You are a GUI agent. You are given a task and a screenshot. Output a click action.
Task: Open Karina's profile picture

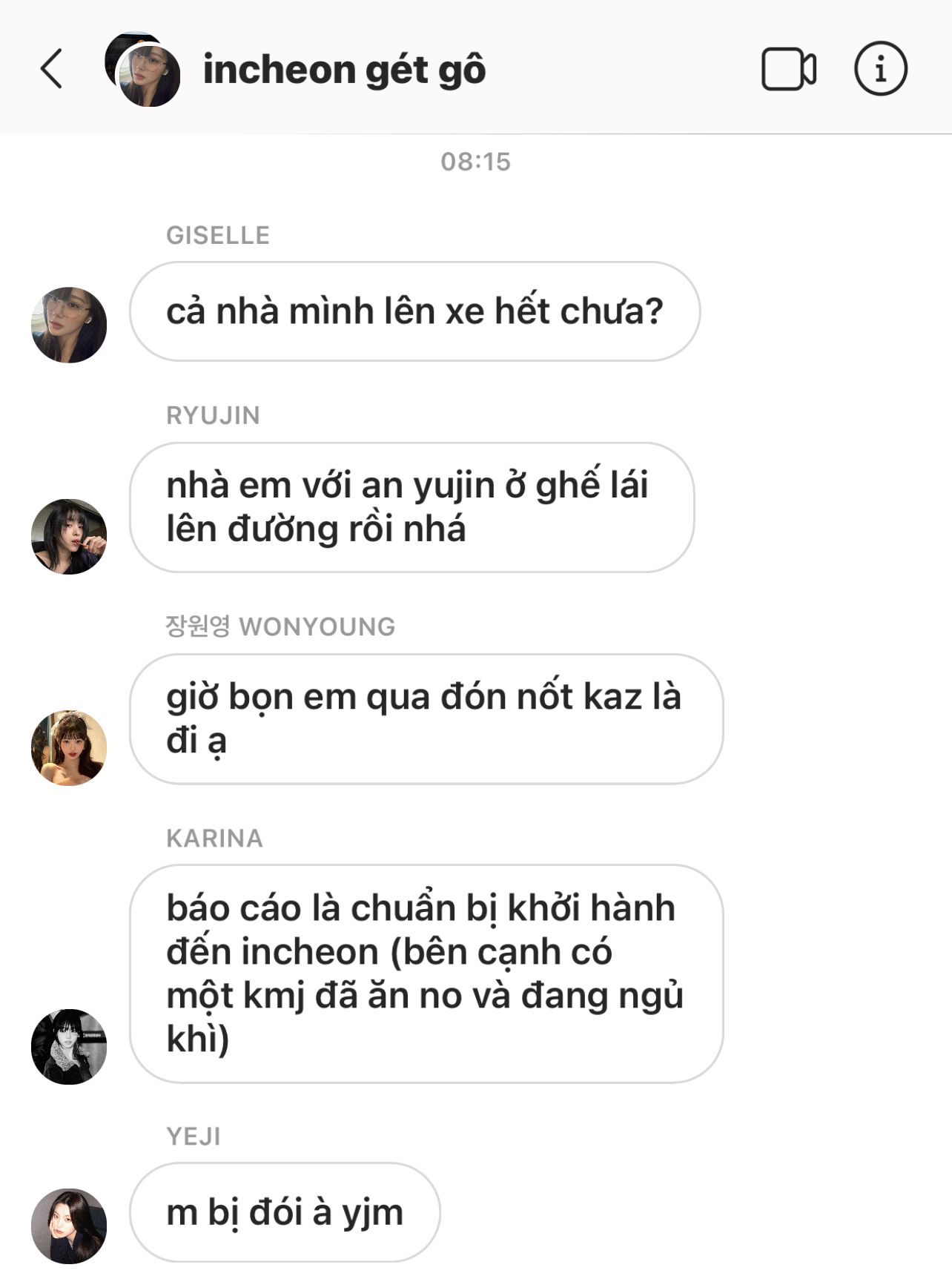69,1046
